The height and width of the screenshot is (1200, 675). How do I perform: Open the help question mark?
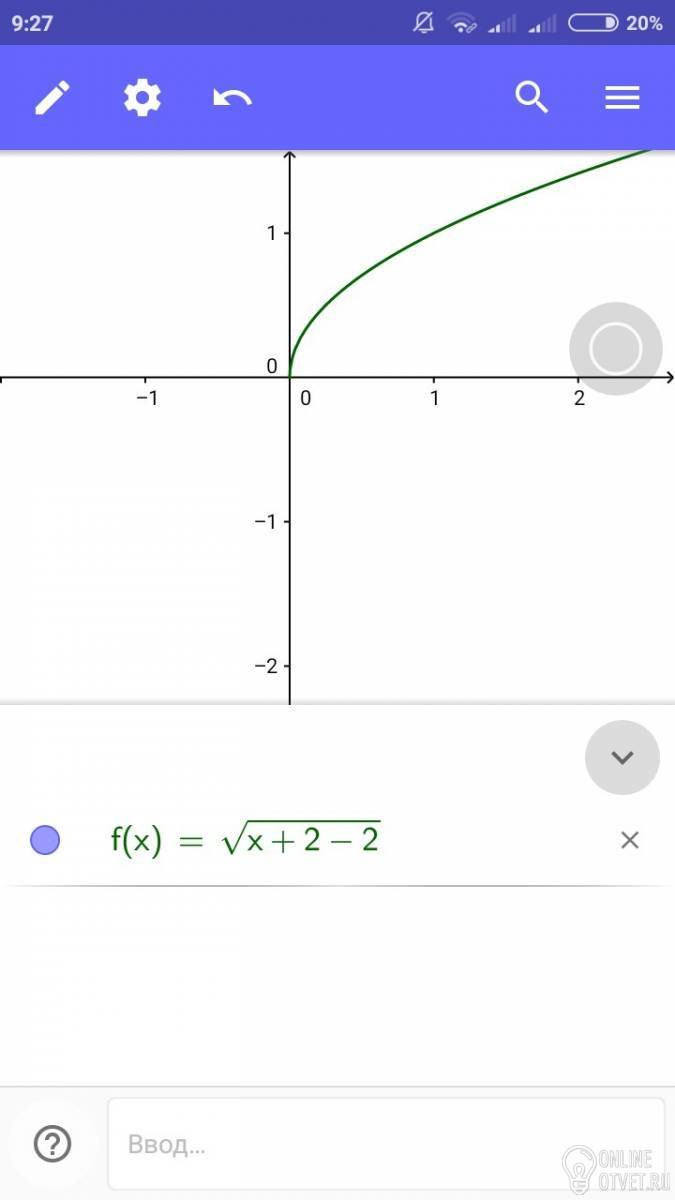(x=50, y=1143)
